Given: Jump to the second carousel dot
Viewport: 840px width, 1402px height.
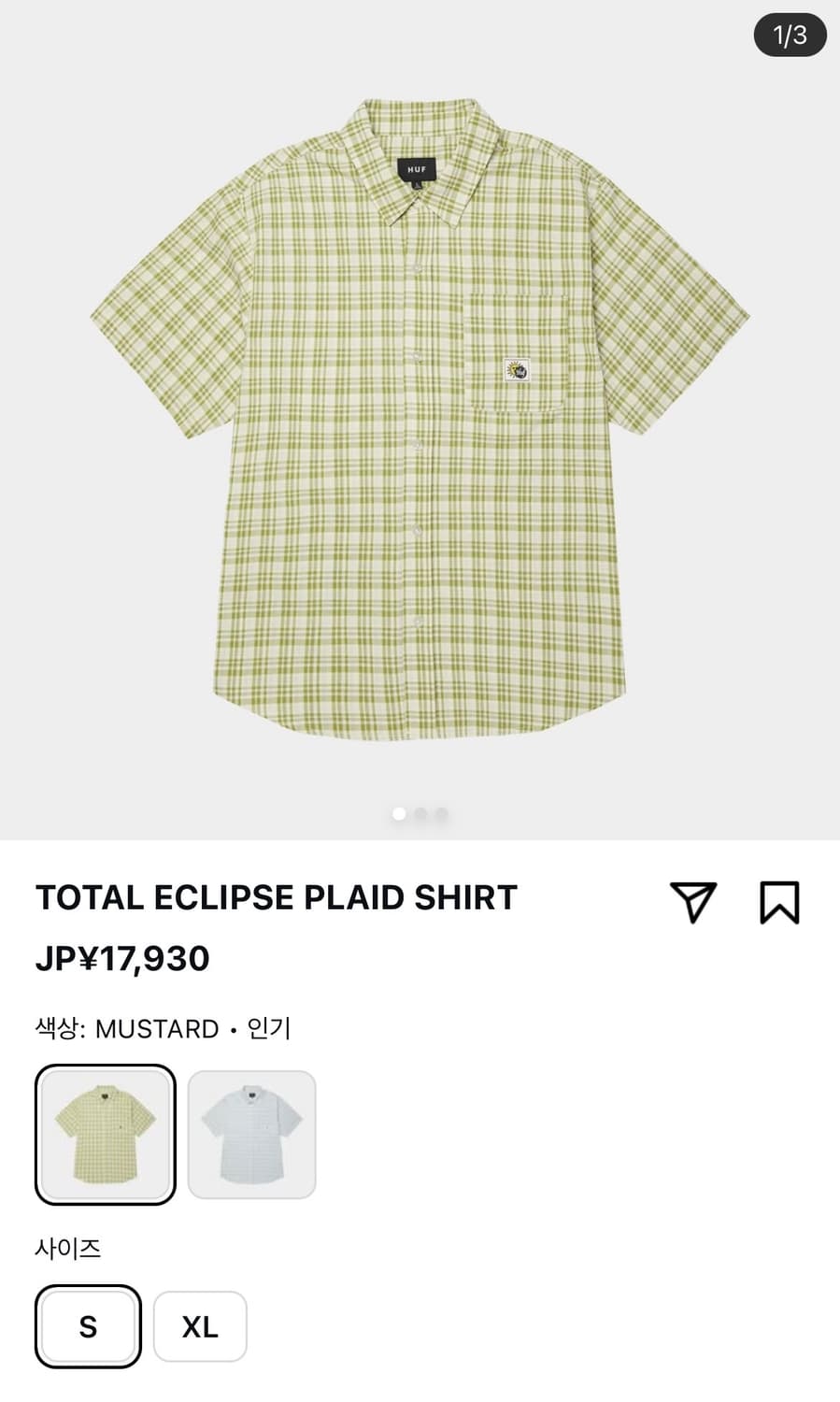Looking at the screenshot, I should pos(420,814).
